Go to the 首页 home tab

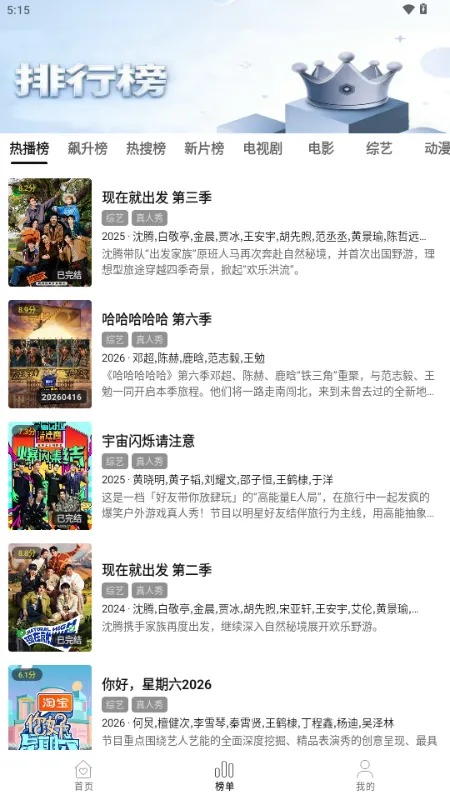click(84, 776)
